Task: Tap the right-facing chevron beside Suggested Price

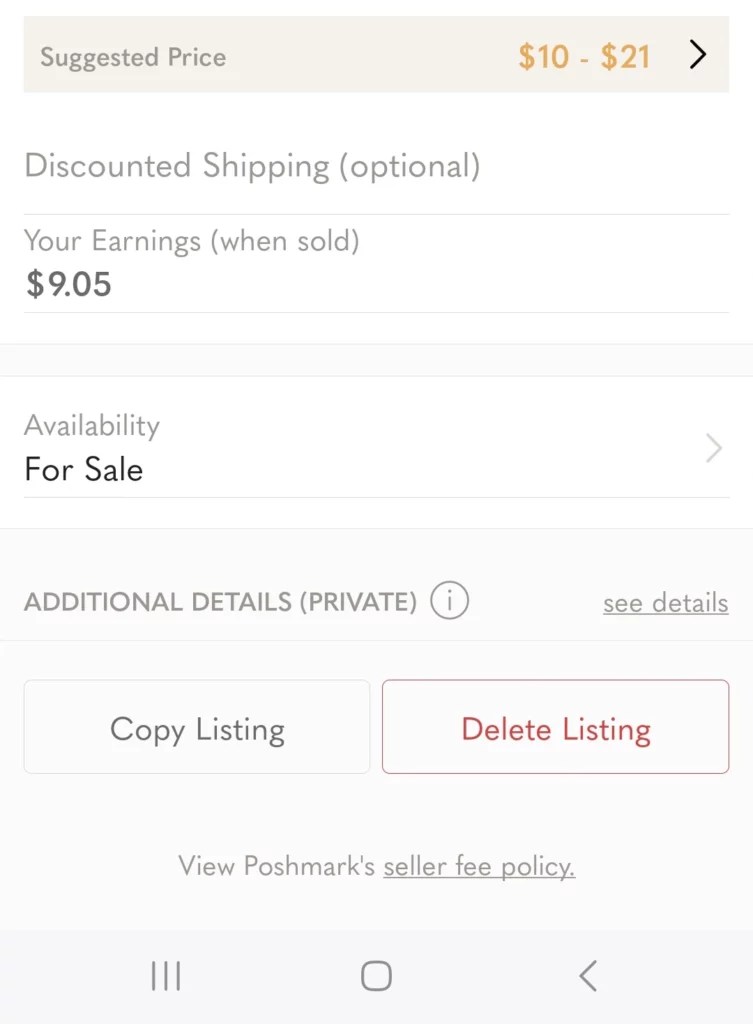Action: 698,56
